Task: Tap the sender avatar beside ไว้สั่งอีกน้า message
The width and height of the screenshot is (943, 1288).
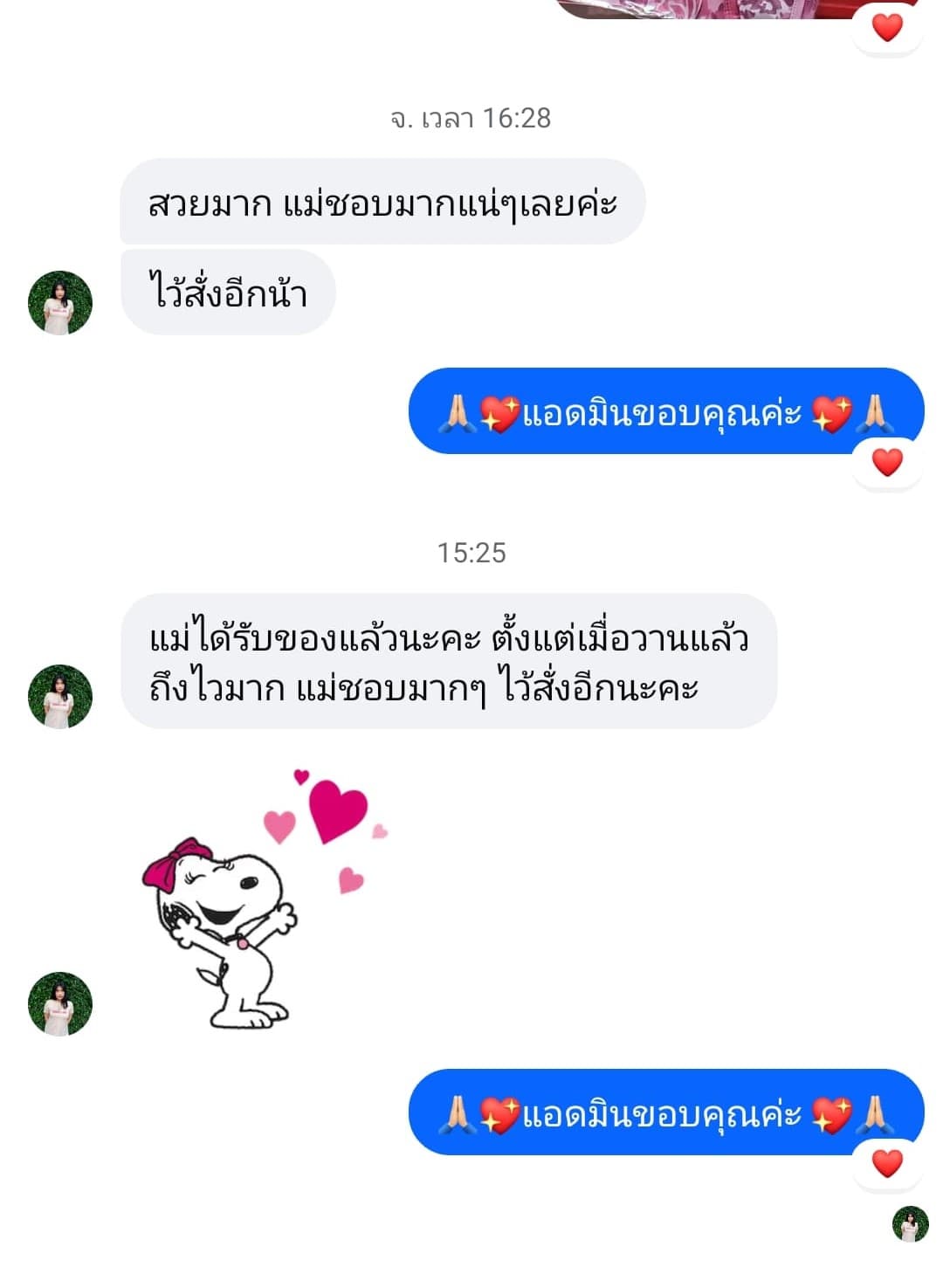Action: 60,303
